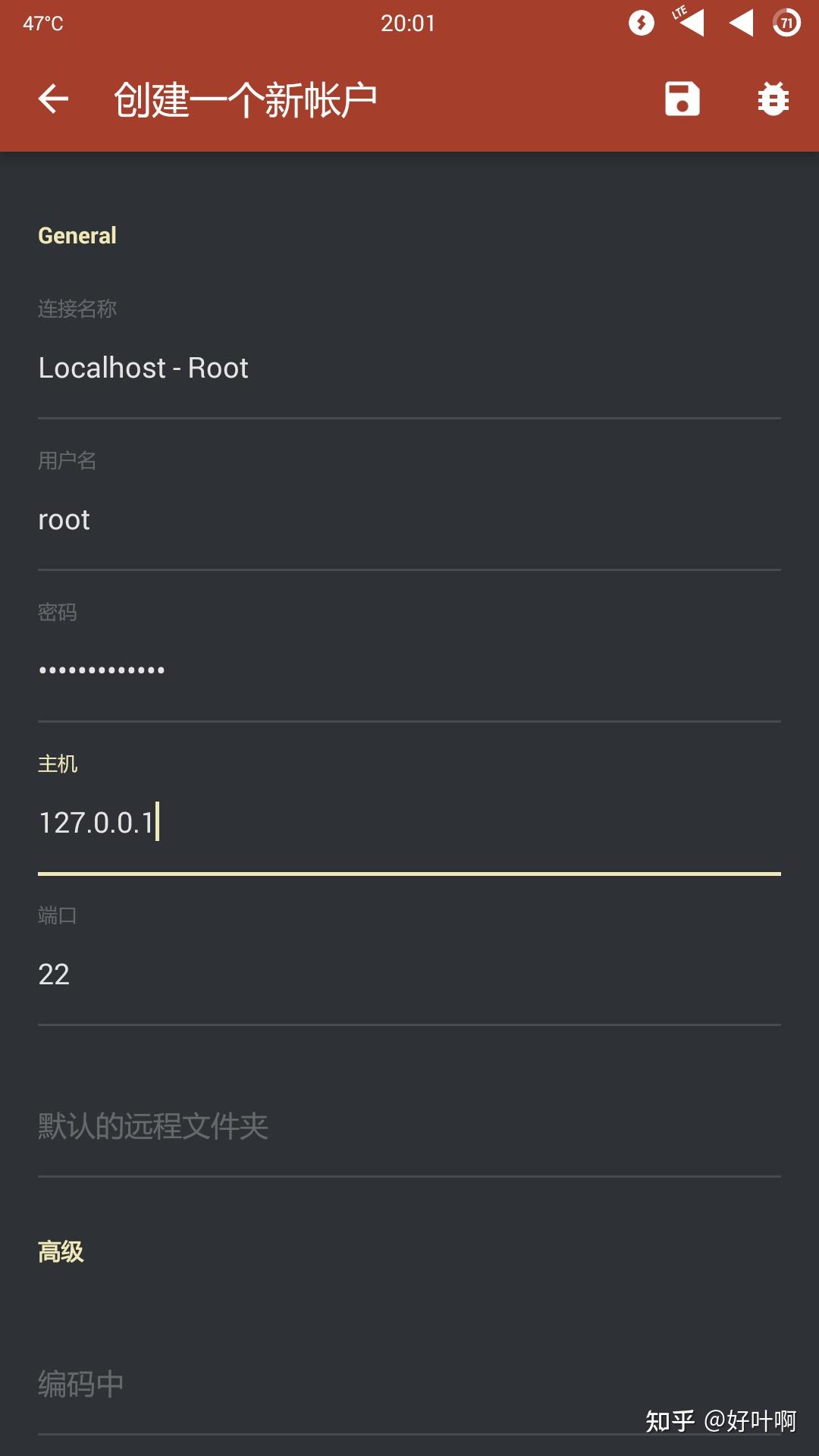Viewport: 819px width, 1456px height.
Task: Tap the lightning bolt icon in status bar
Action: [641, 23]
